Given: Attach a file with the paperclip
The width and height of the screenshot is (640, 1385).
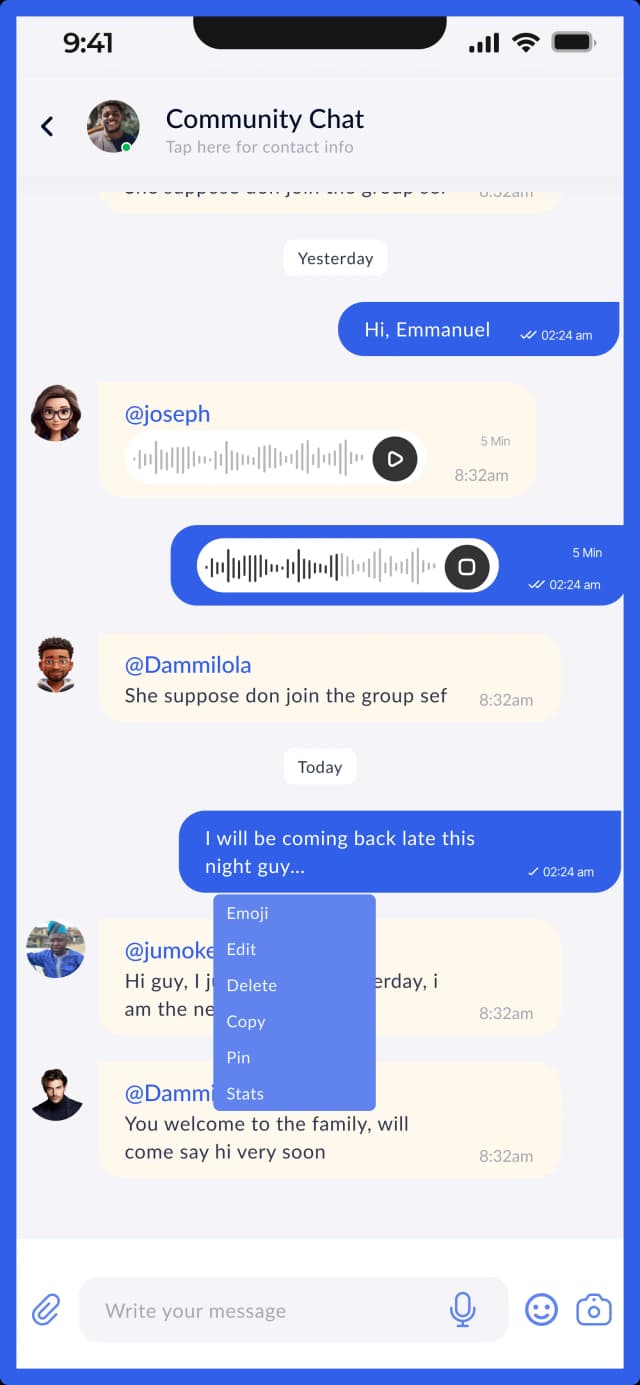Looking at the screenshot, I should 46,1309.
